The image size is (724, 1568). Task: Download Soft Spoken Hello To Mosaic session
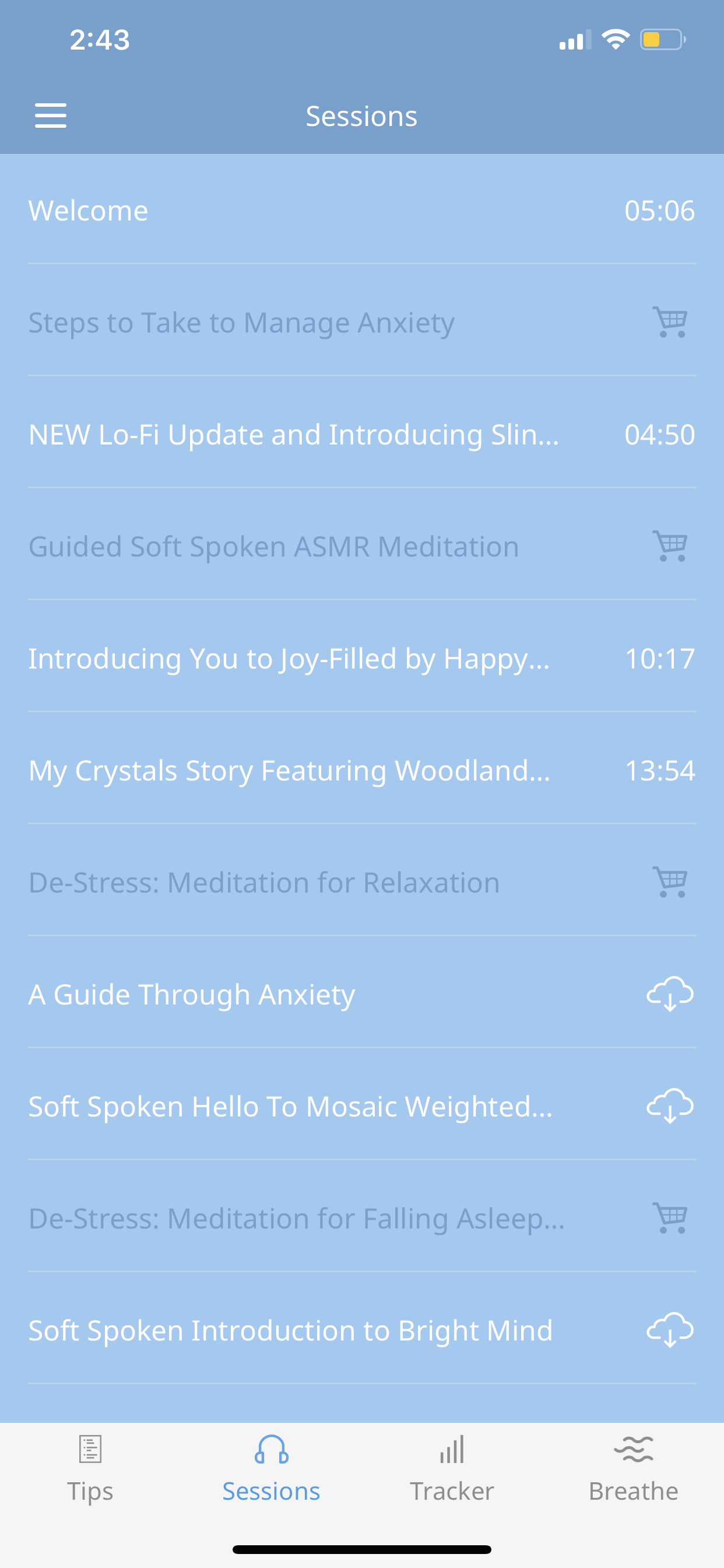tap(670, 1107)
